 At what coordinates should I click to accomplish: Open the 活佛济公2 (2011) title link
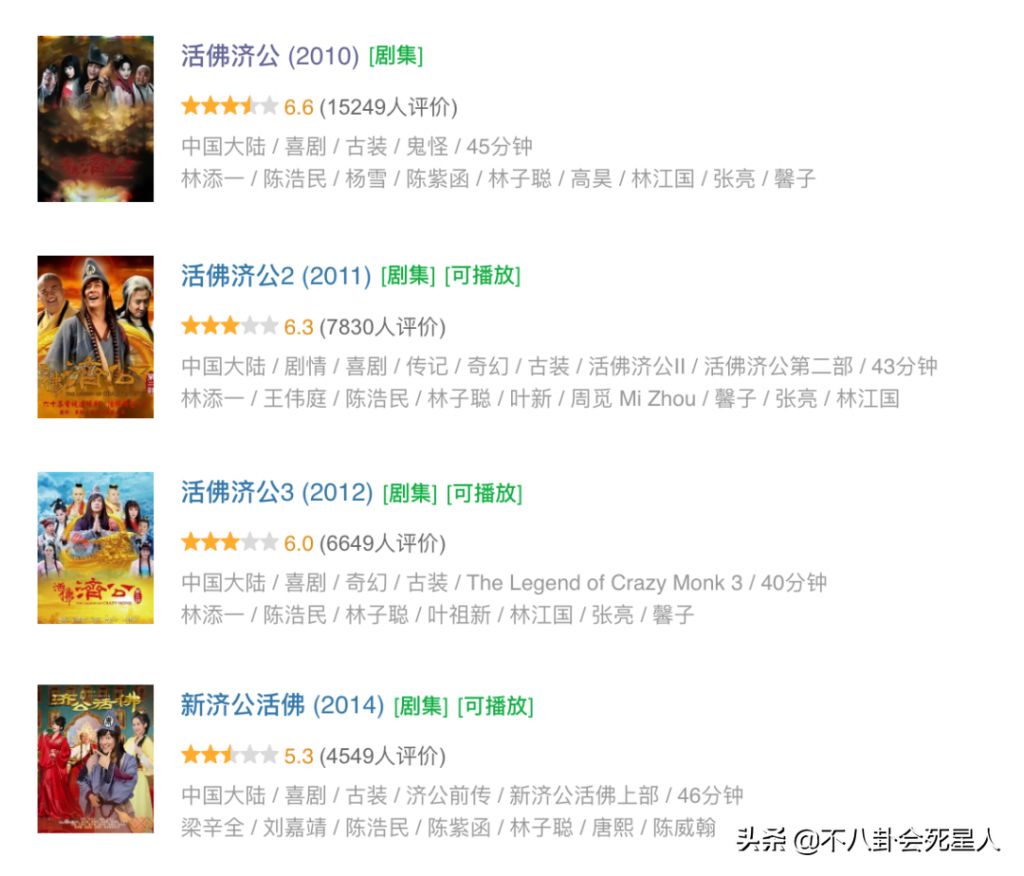coord(275,276)
